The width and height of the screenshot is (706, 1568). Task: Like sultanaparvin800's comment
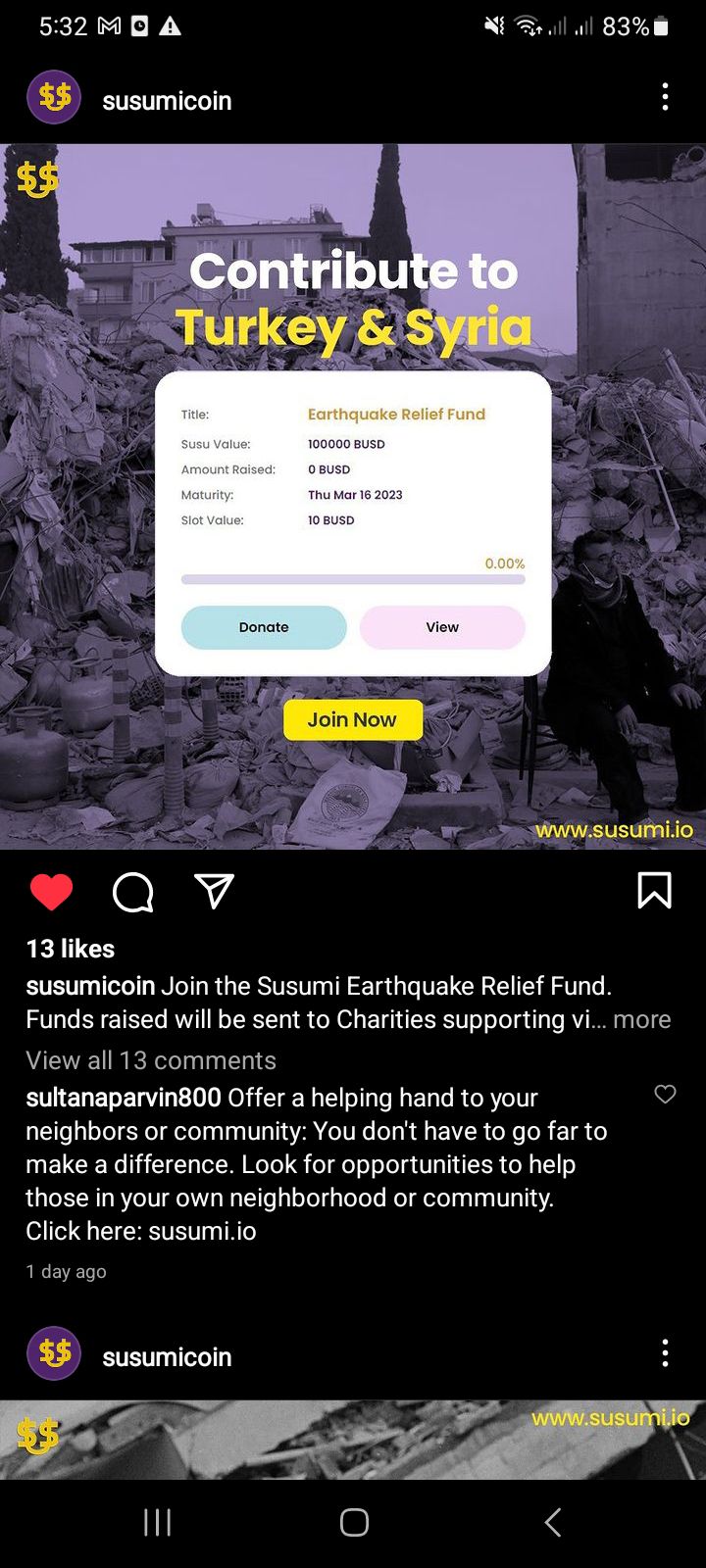[665, 1095]
